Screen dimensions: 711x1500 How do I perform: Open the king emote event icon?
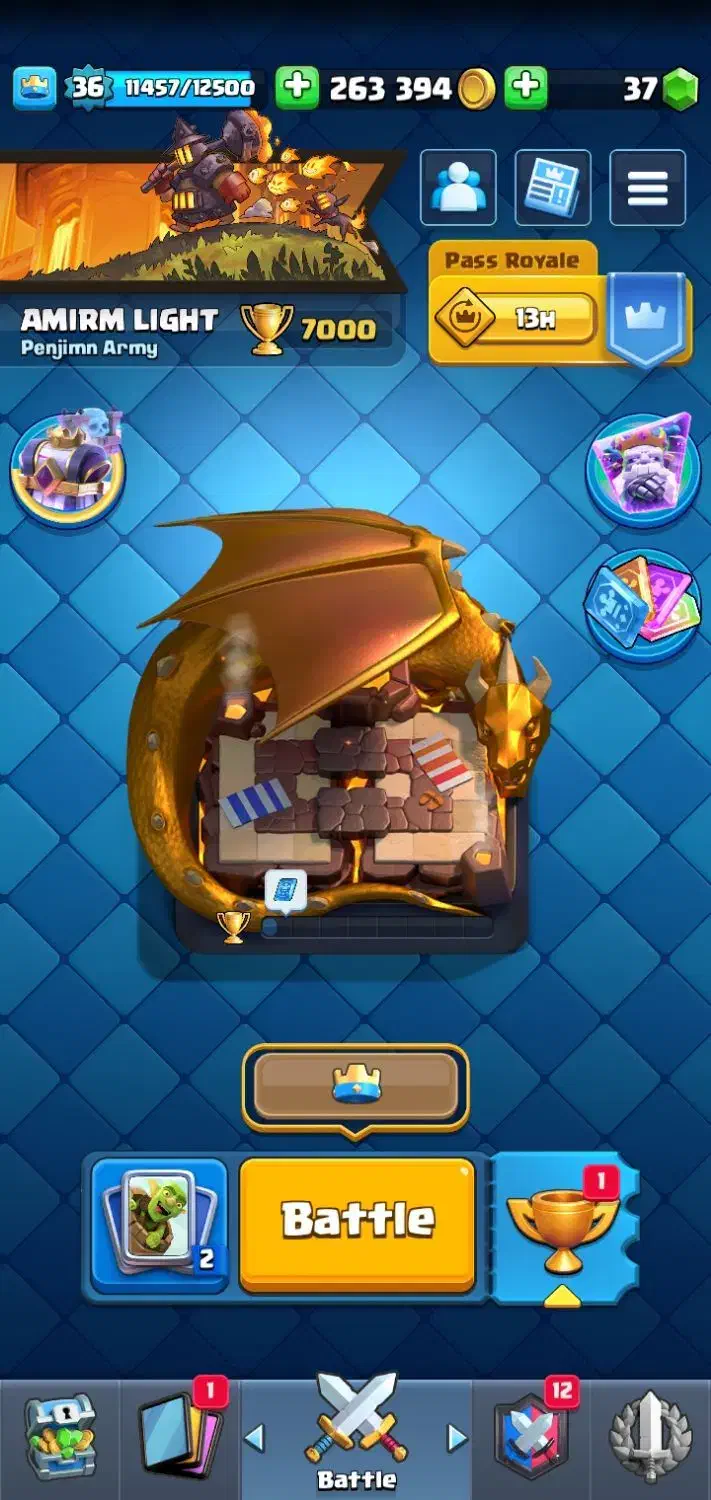pos(643,468)
